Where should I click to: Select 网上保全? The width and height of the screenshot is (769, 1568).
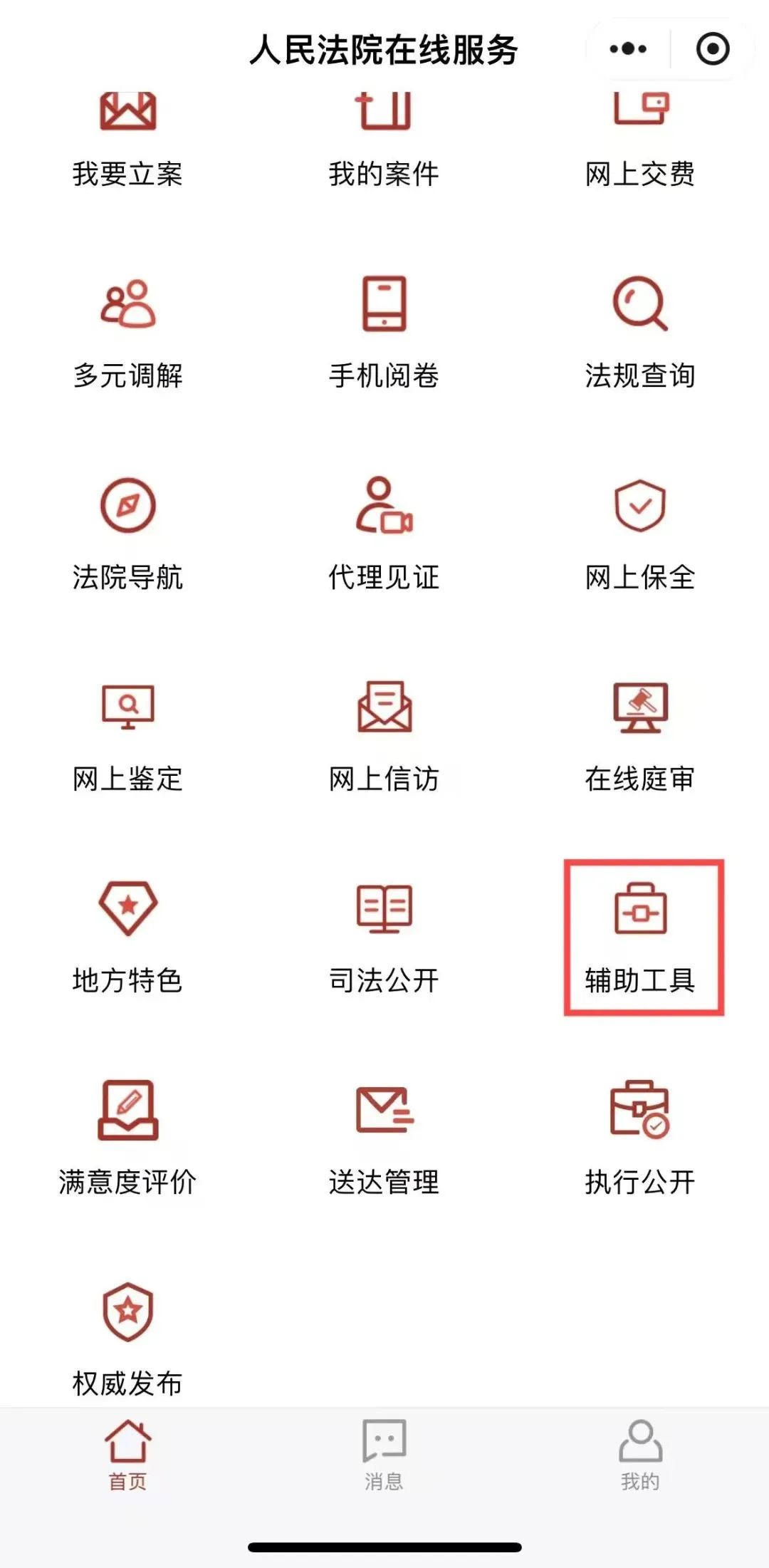tap(640, 533)
